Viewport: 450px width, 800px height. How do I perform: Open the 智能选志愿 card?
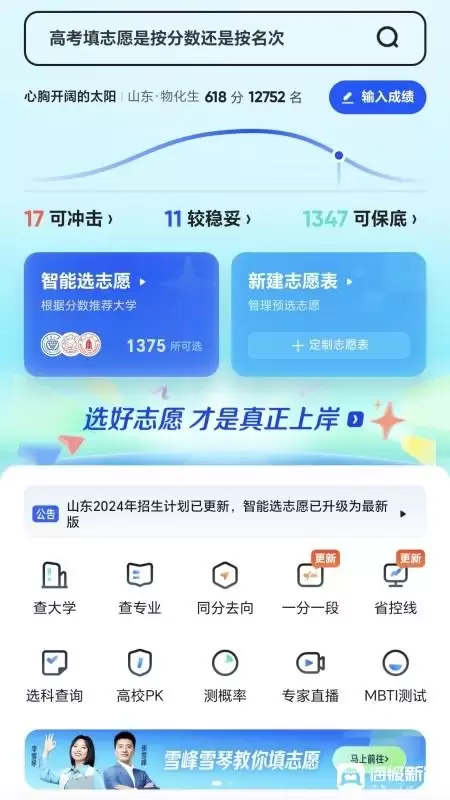121,314
